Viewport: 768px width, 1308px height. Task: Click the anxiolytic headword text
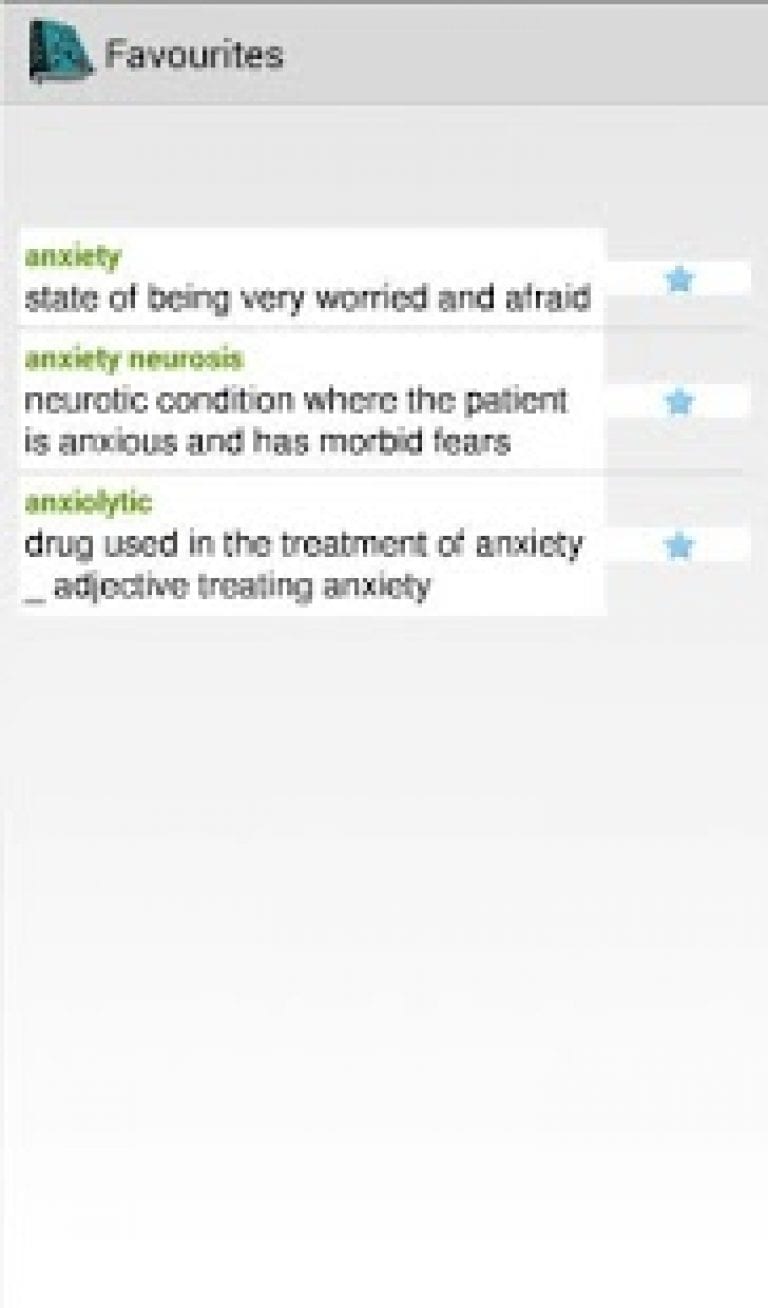point(85,503)
